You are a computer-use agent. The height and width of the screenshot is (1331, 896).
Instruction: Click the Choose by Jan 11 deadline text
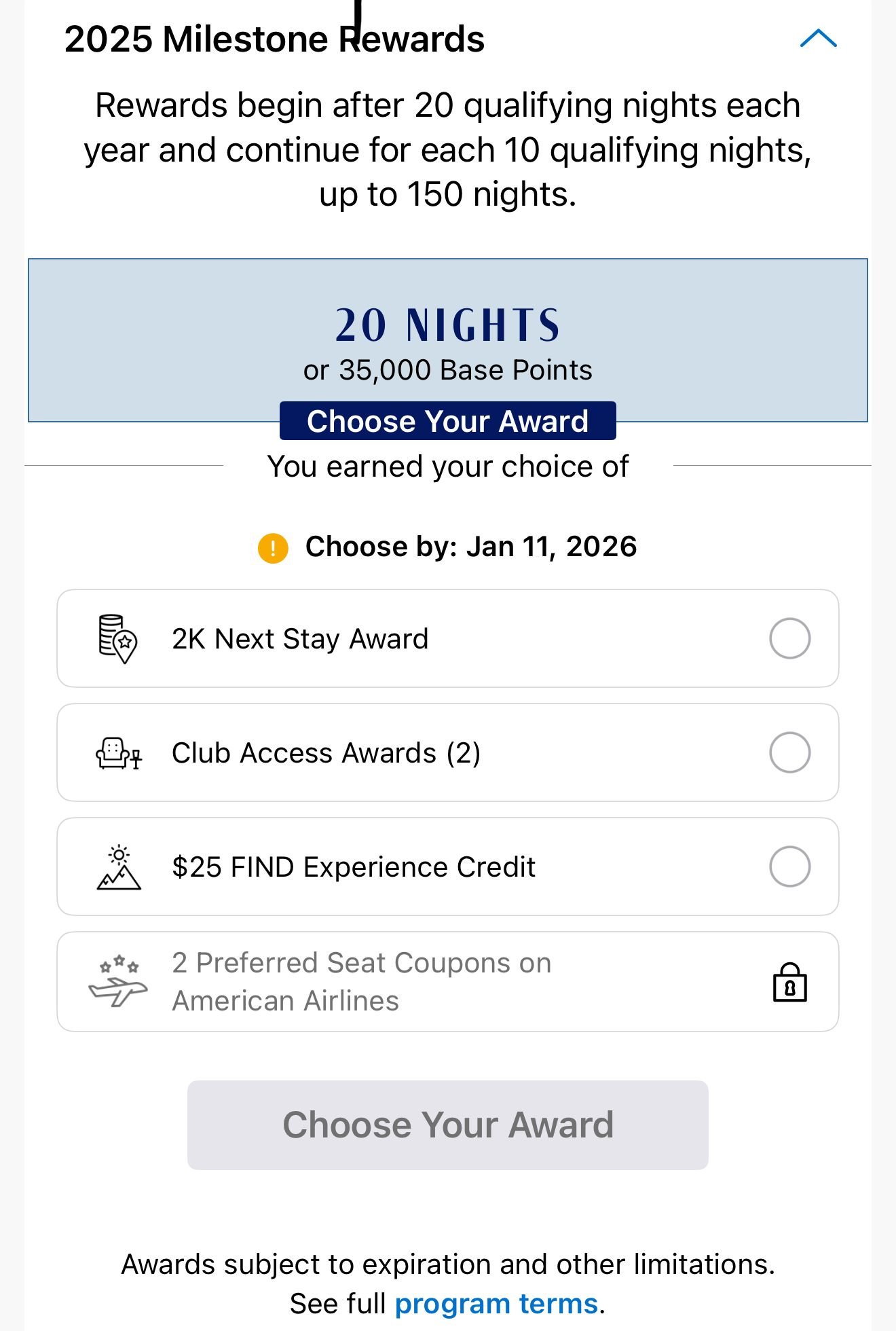click(471, 545)
